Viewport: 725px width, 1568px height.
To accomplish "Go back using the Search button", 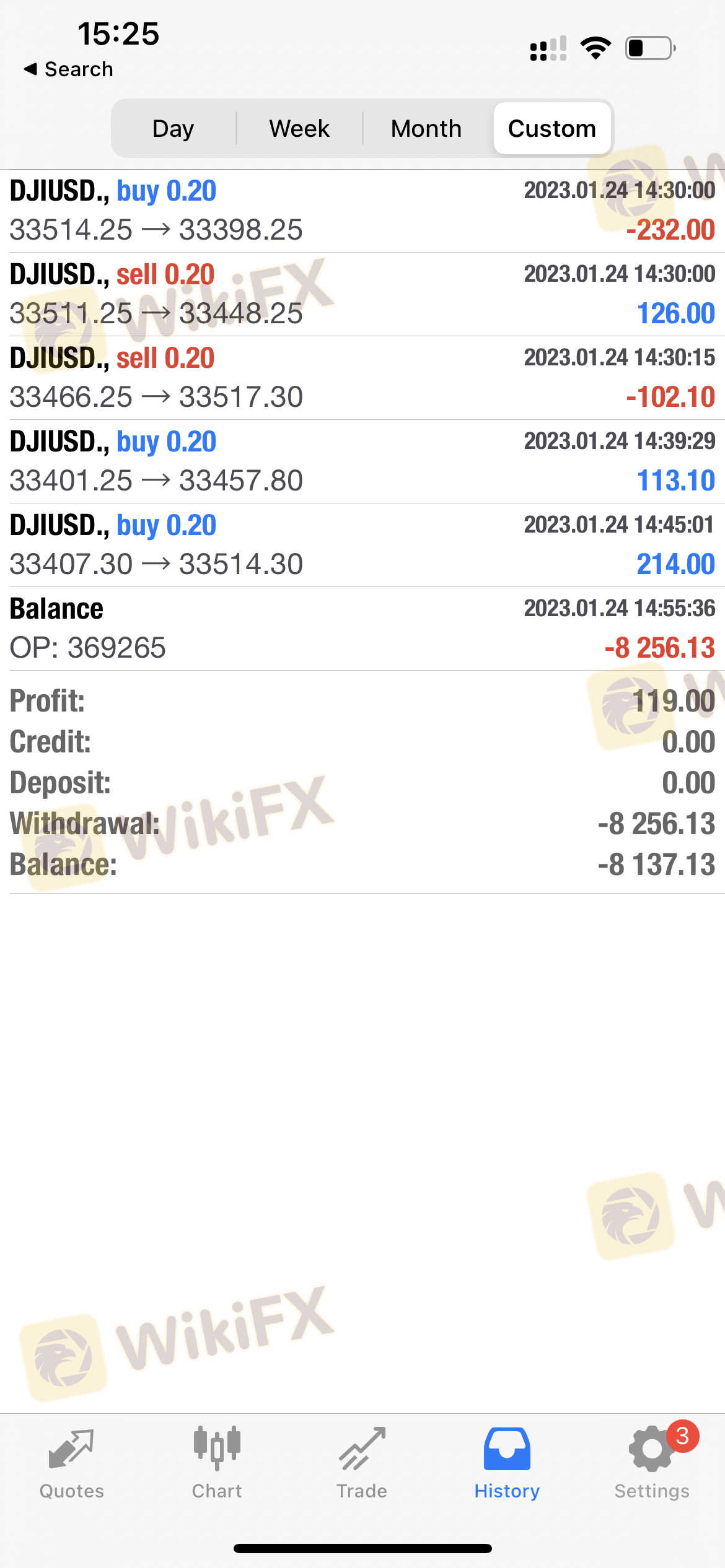I will (68, 69).
